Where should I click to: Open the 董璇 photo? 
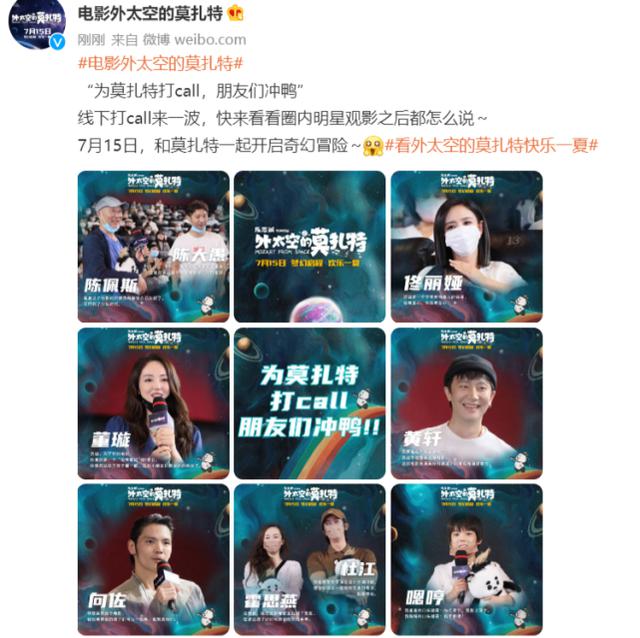tap(153, 402)
